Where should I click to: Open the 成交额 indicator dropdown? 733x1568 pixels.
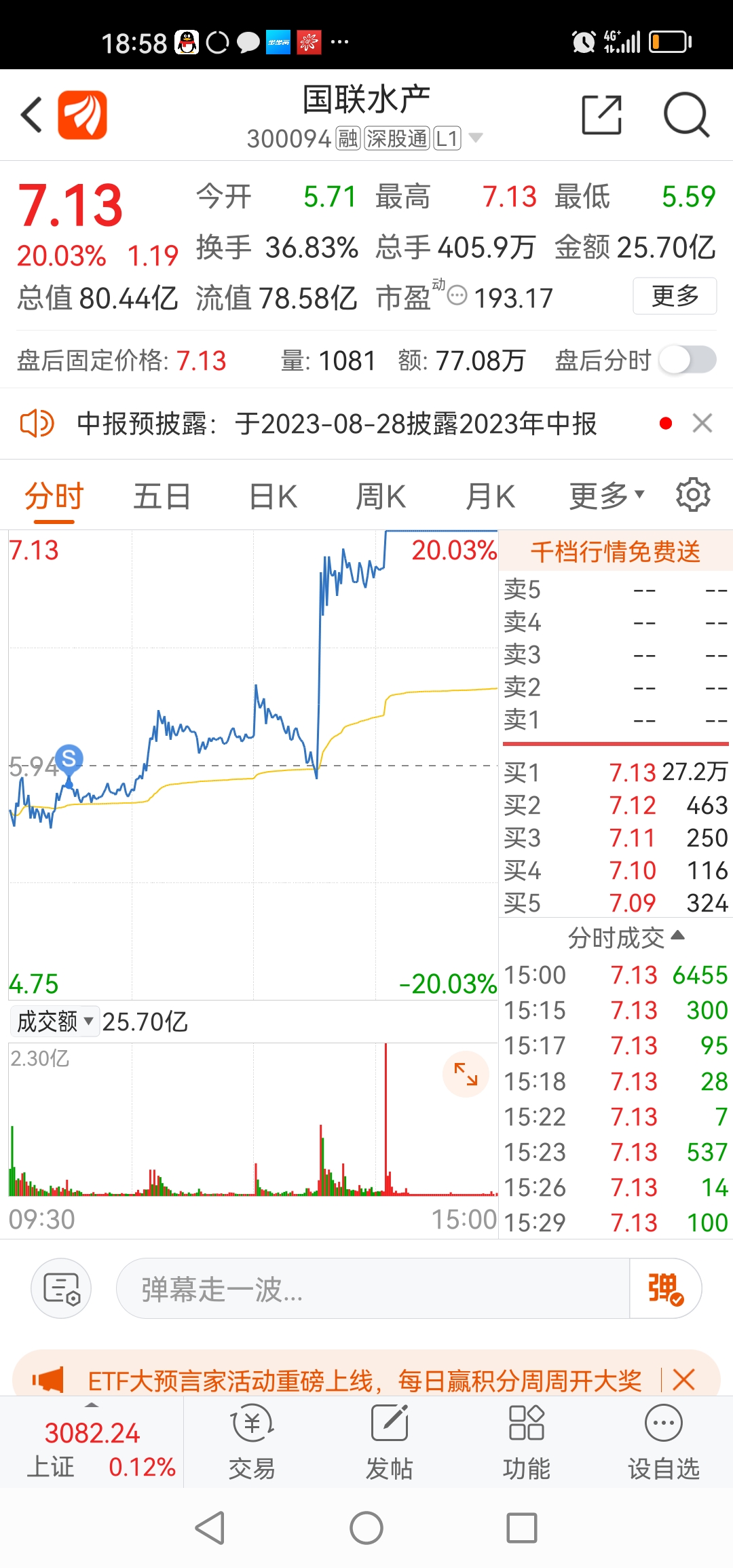(55, 1021)
